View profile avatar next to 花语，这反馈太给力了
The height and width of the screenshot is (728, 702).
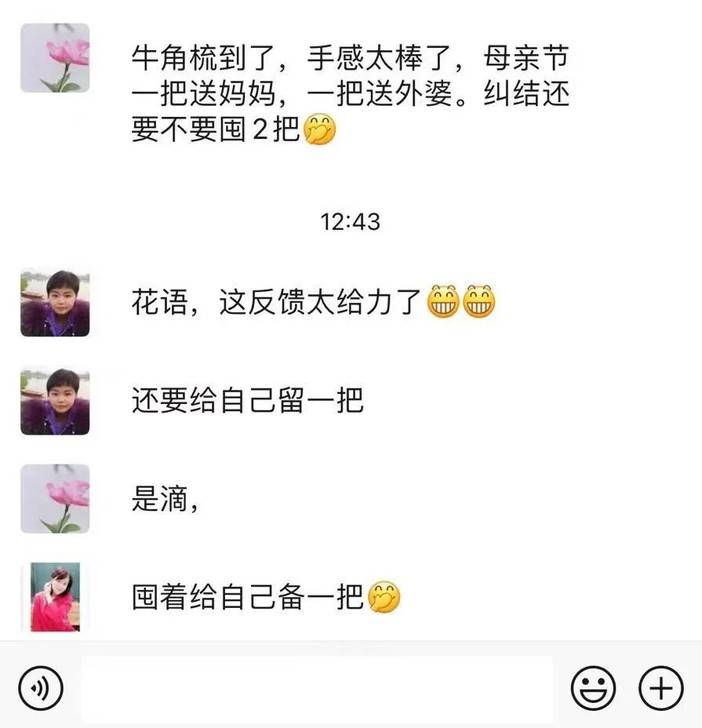click(x=55, y=302)
